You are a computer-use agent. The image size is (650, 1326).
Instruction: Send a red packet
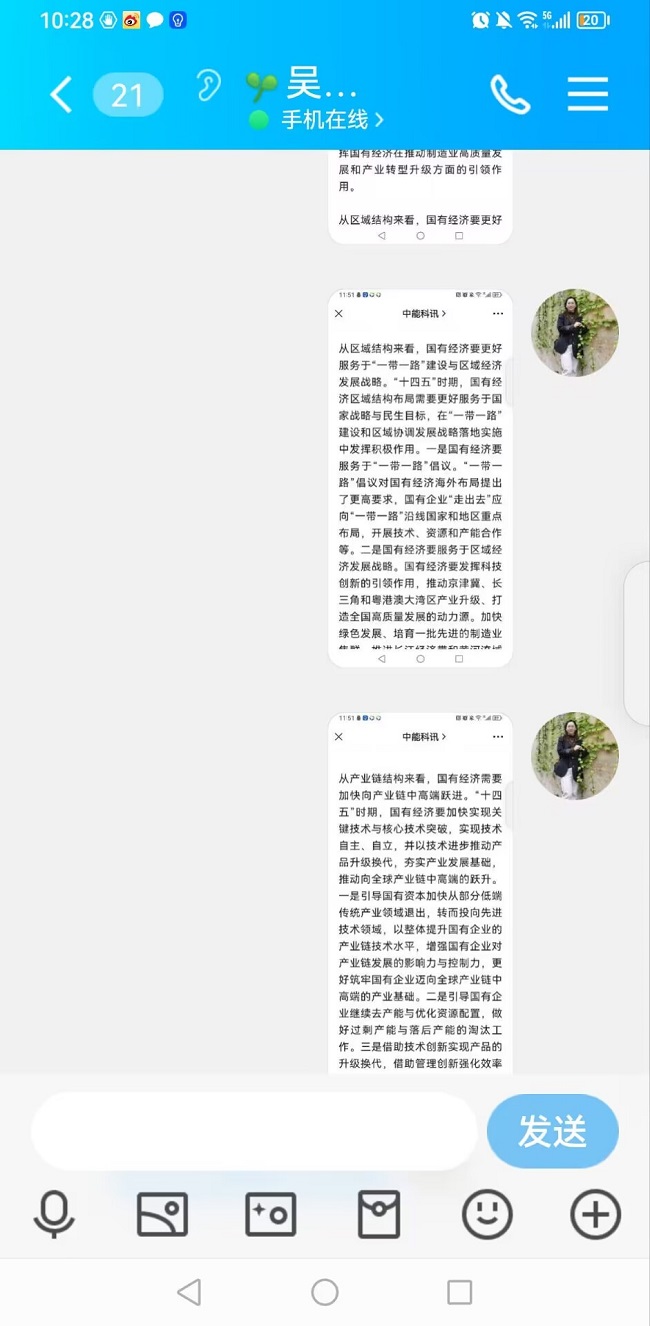[379, 1215]
